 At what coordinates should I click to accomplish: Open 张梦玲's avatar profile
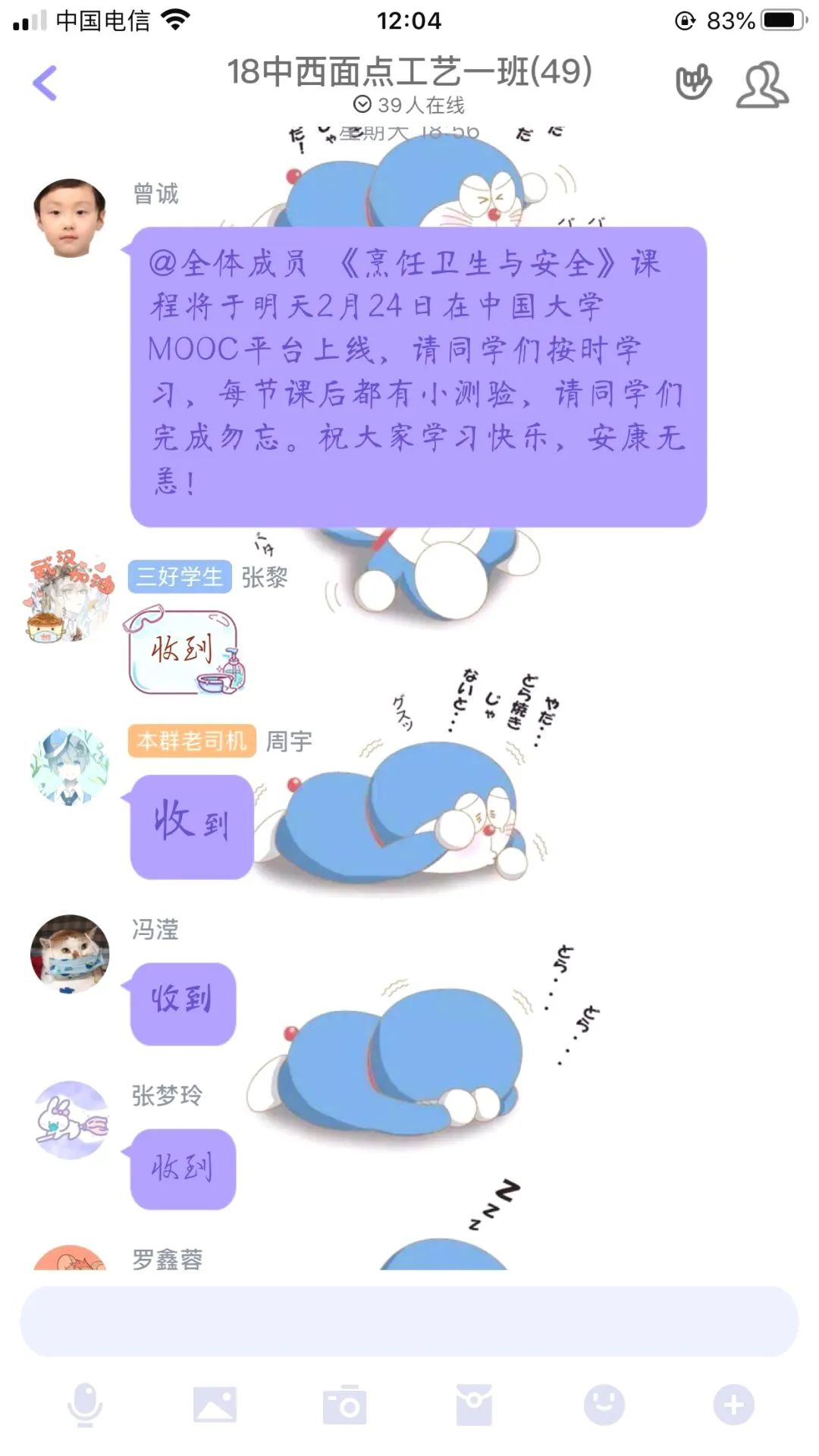point(71,1119)
